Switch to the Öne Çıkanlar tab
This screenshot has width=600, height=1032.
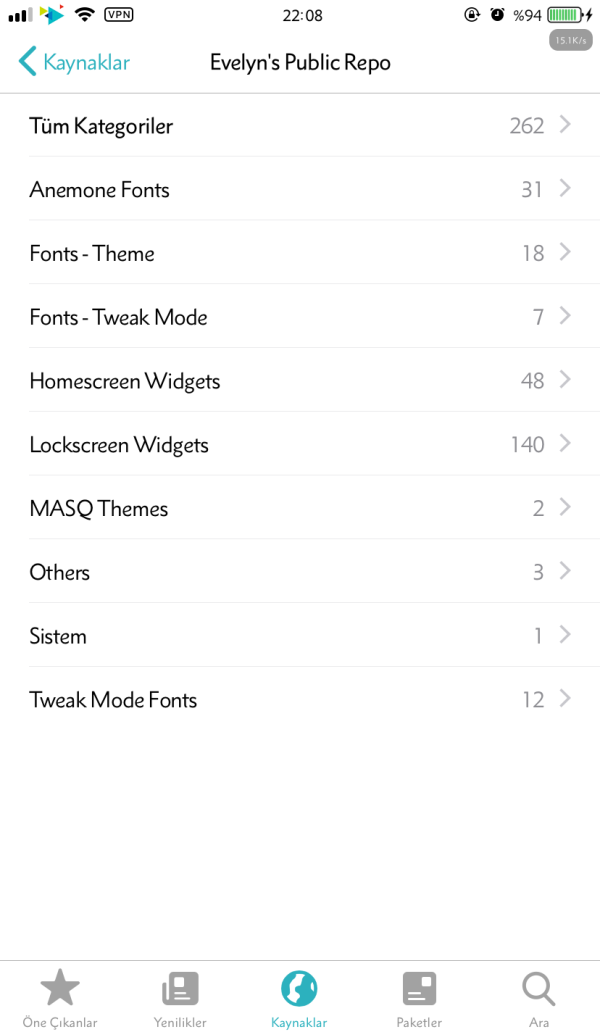60,997
